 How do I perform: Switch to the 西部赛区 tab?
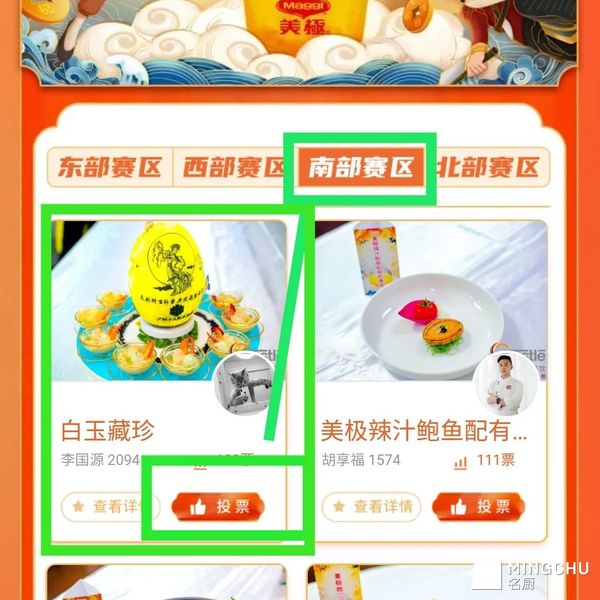232,167
